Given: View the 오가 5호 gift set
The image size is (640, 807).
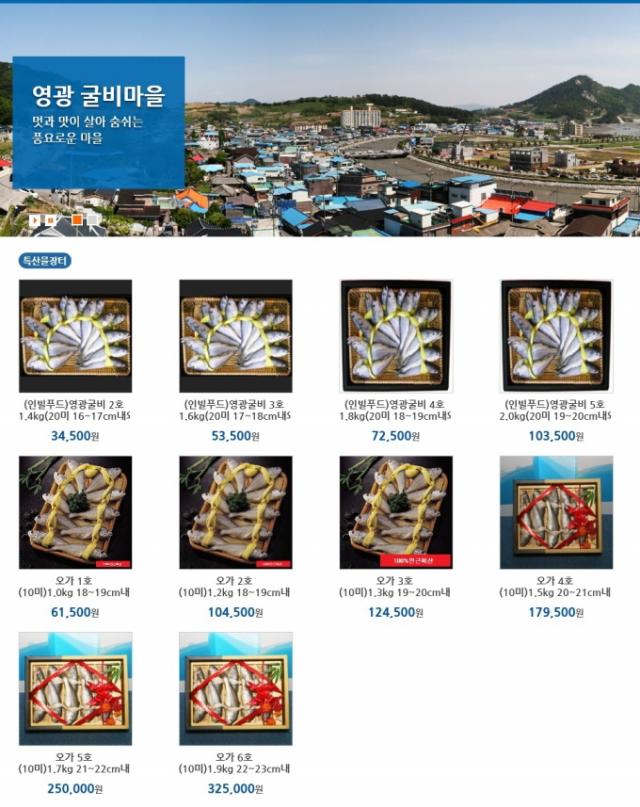Looking at the screenshot, I should pyautogui.click(x=76, y=688).
